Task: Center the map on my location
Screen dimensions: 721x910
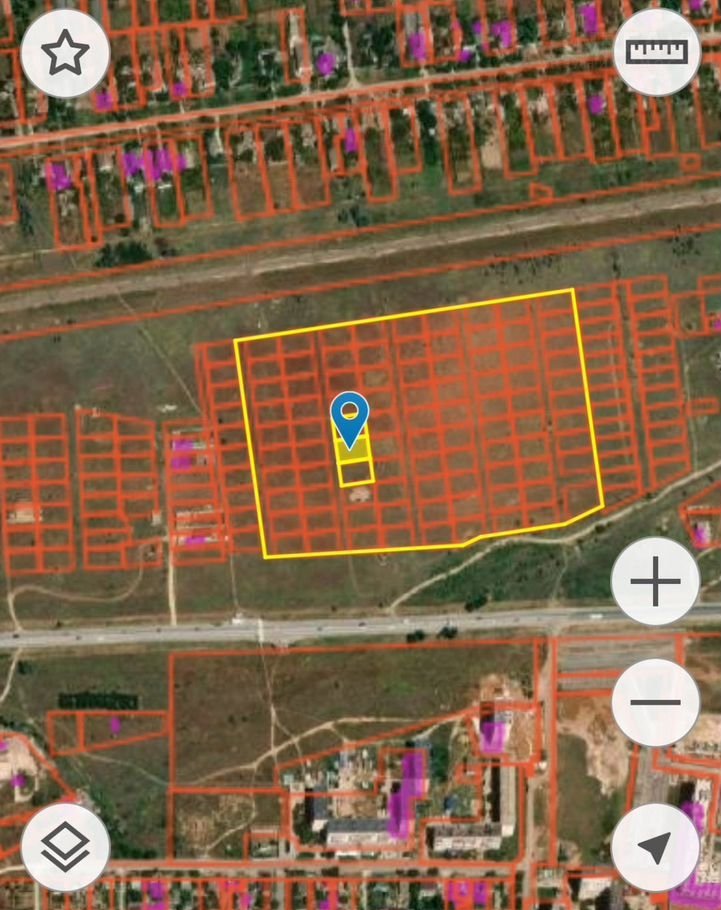Action: (655, 847)
